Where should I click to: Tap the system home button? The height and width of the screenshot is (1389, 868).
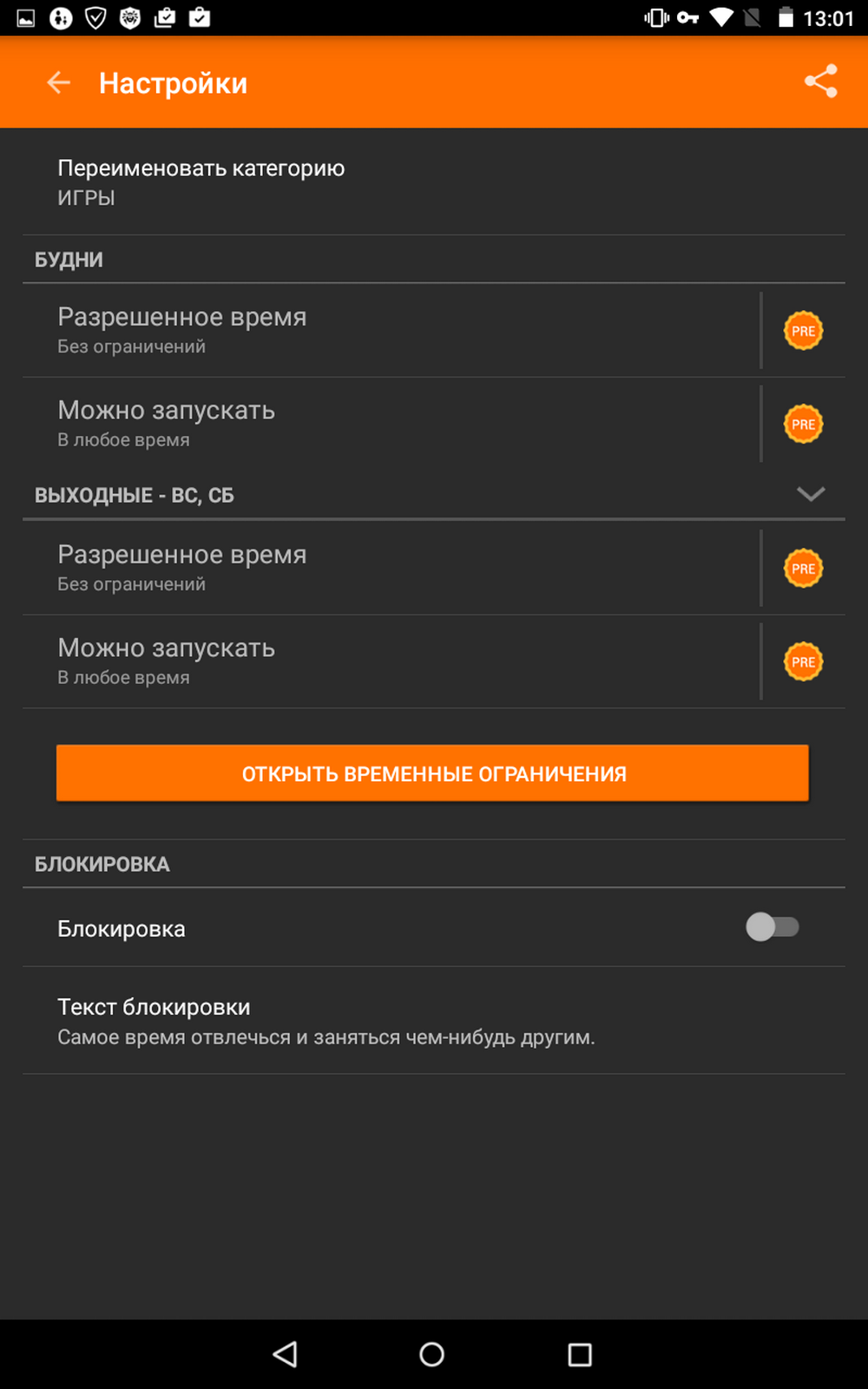coord(431,1354)
